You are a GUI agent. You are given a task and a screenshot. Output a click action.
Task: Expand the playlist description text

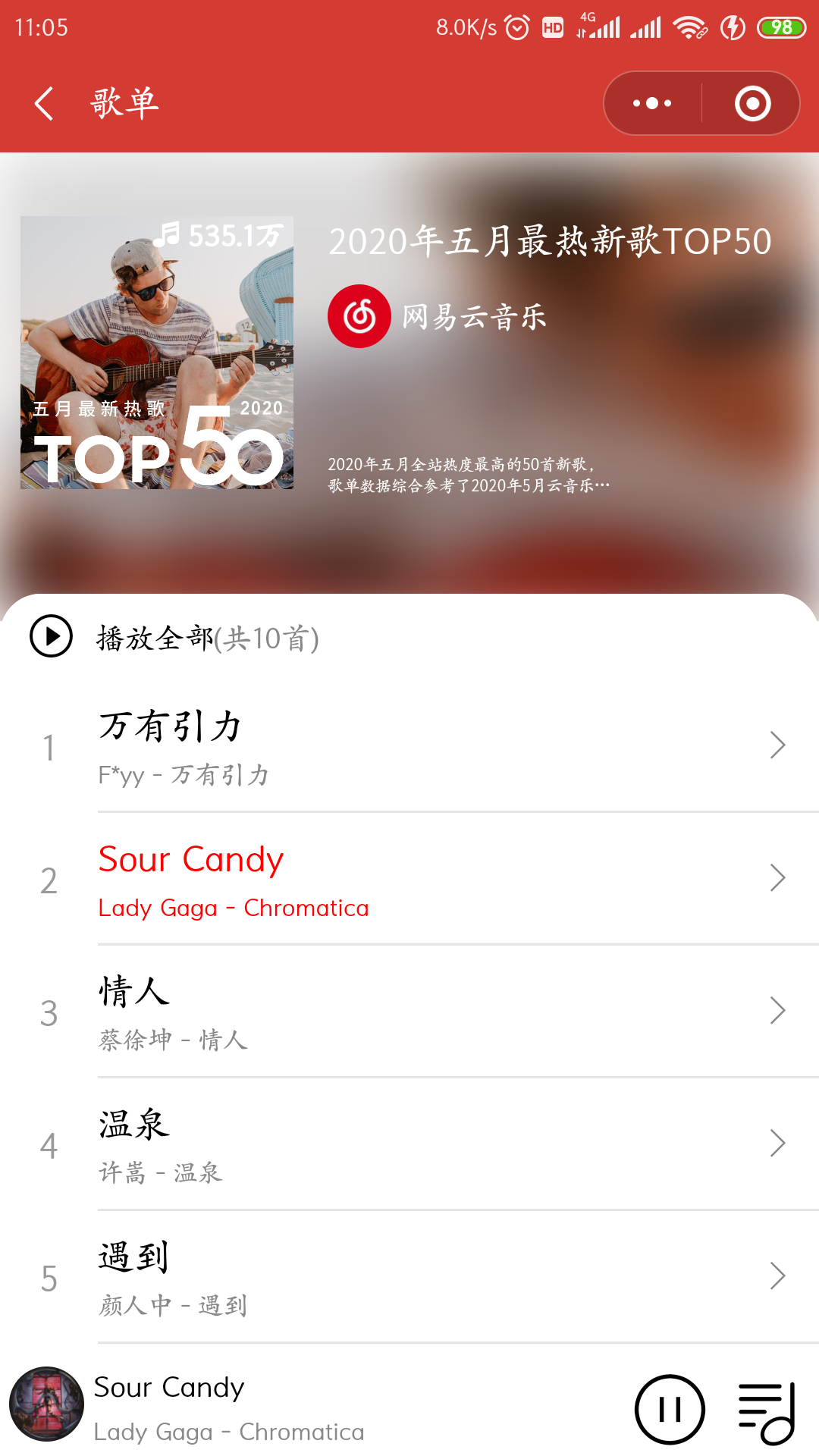(468, 475)
